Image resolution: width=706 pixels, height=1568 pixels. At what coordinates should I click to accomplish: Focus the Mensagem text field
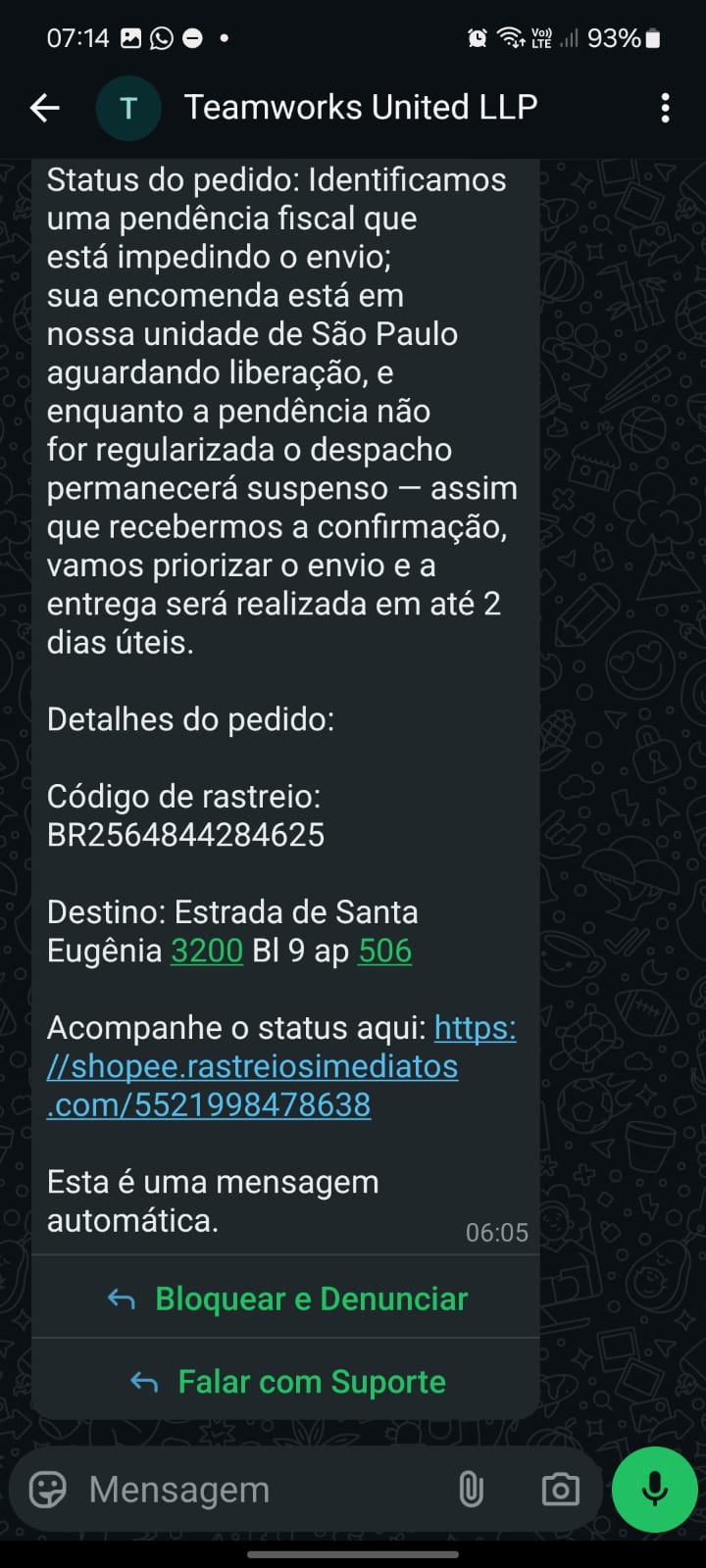pos(255,1490)
